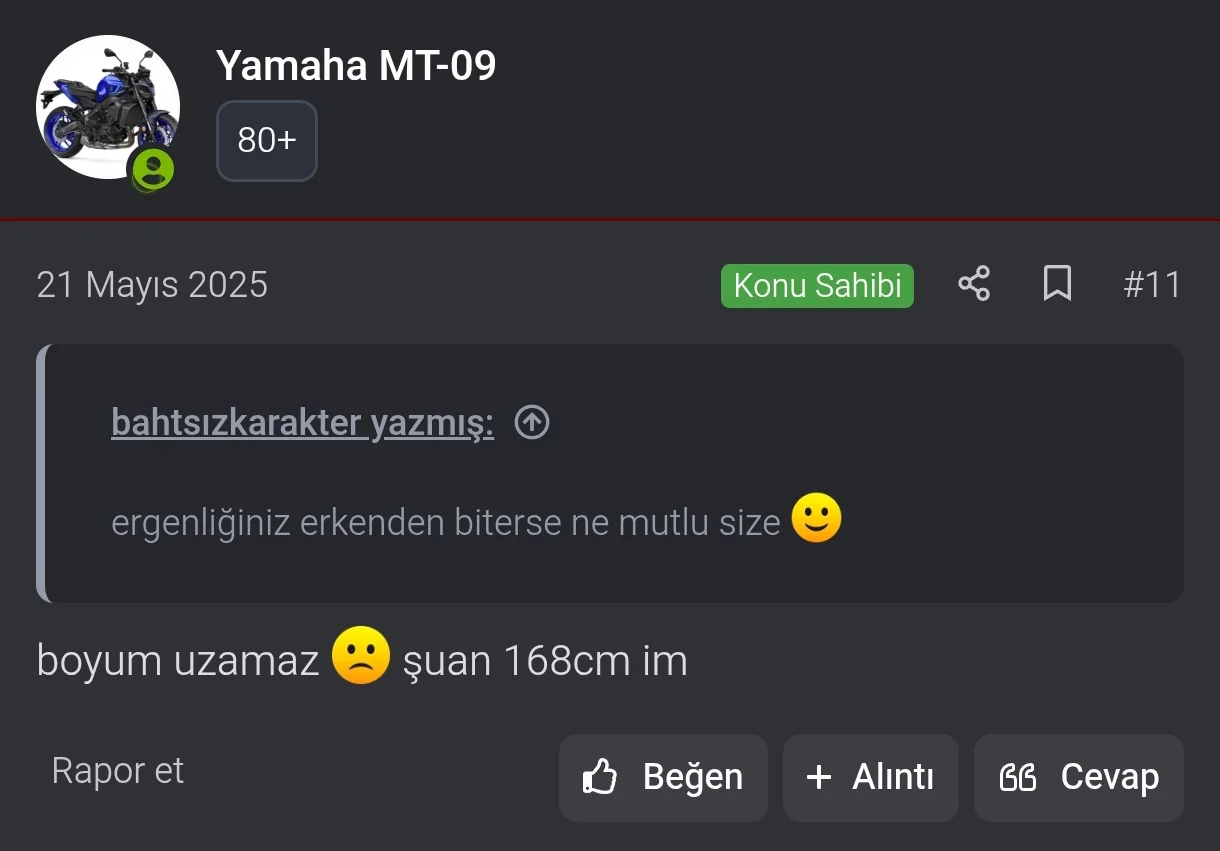Open bahtsızkarakter's quoted post link

[302, 423]
